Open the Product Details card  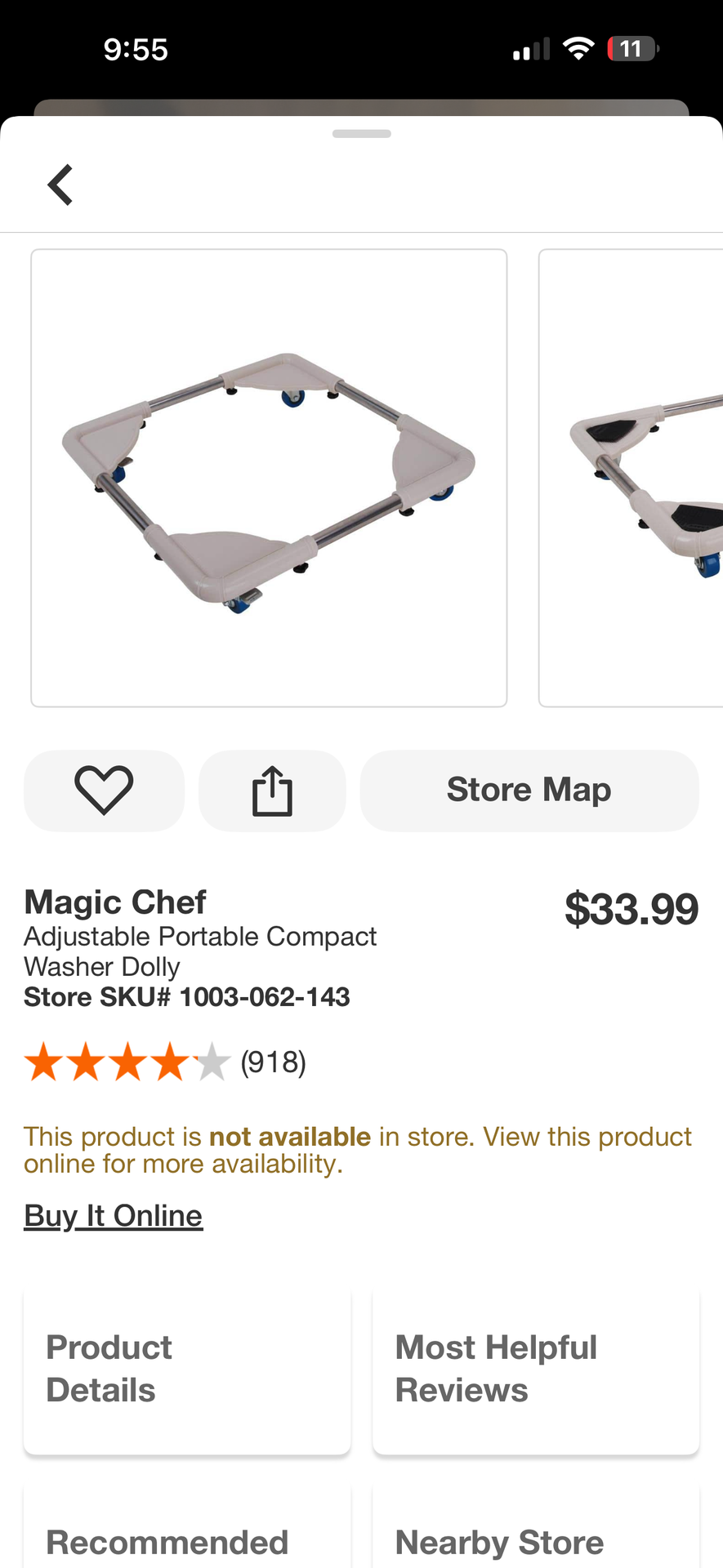point(187,1369)
